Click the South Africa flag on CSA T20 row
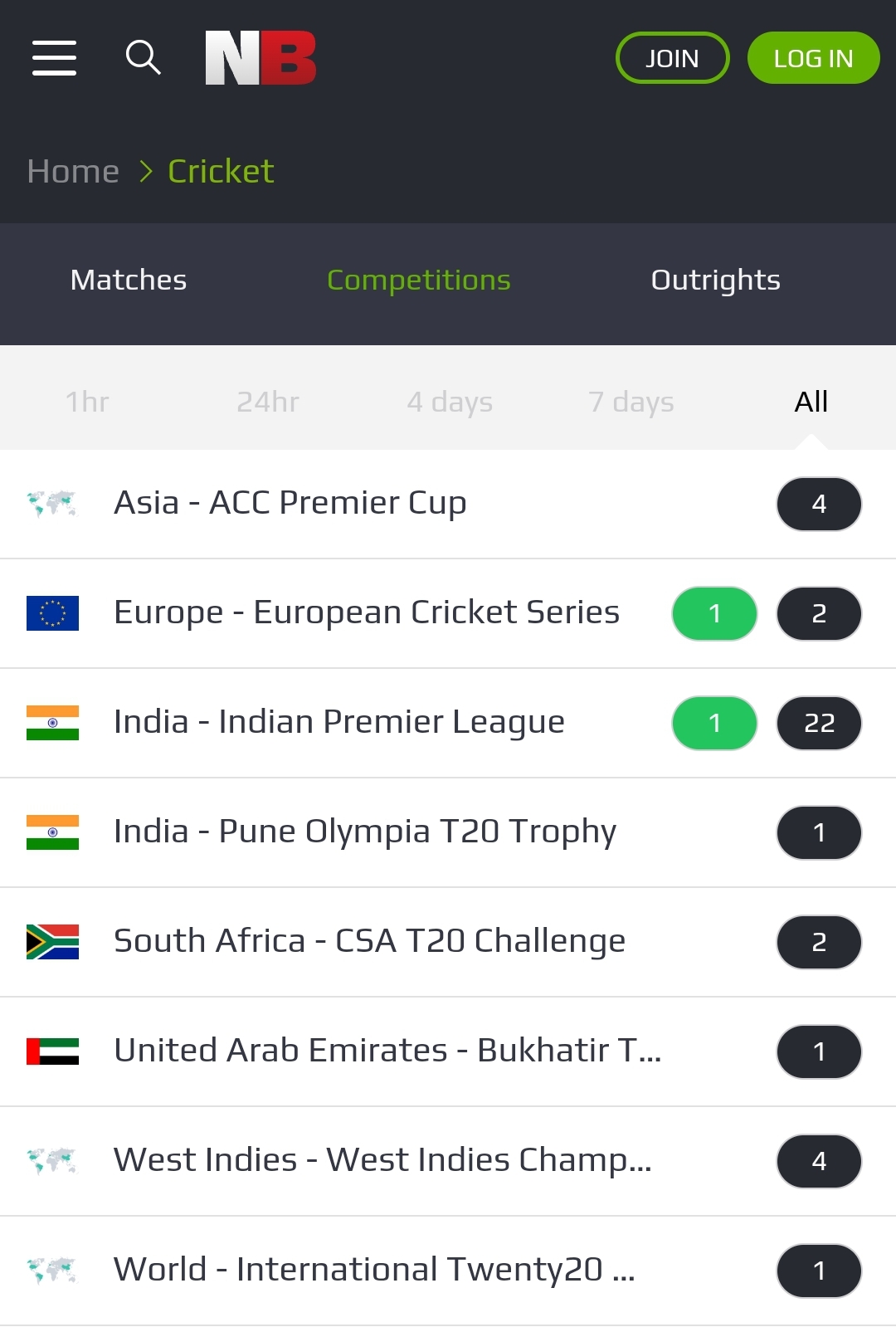The height and width of the screenshot is (1327, 896). pos(52,942)
